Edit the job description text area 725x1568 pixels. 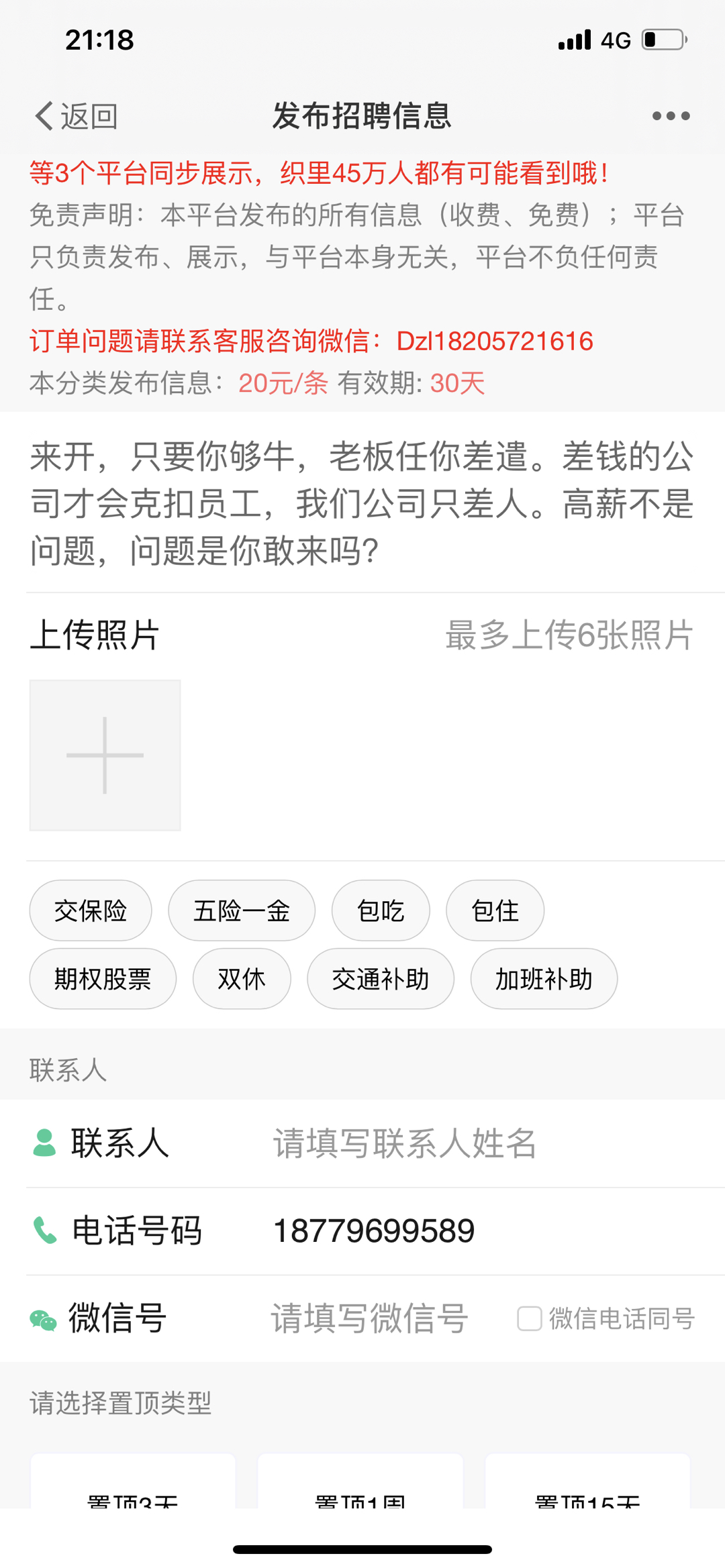362,503
